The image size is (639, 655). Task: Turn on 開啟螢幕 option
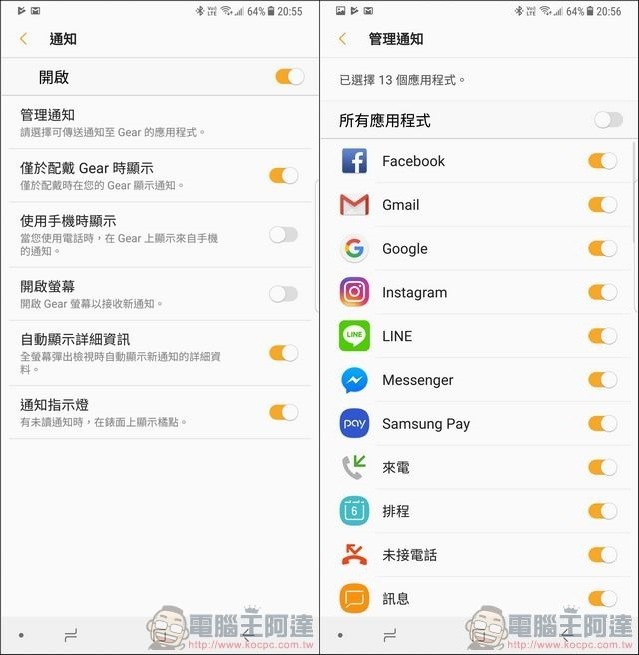click(x=283, y=293)
